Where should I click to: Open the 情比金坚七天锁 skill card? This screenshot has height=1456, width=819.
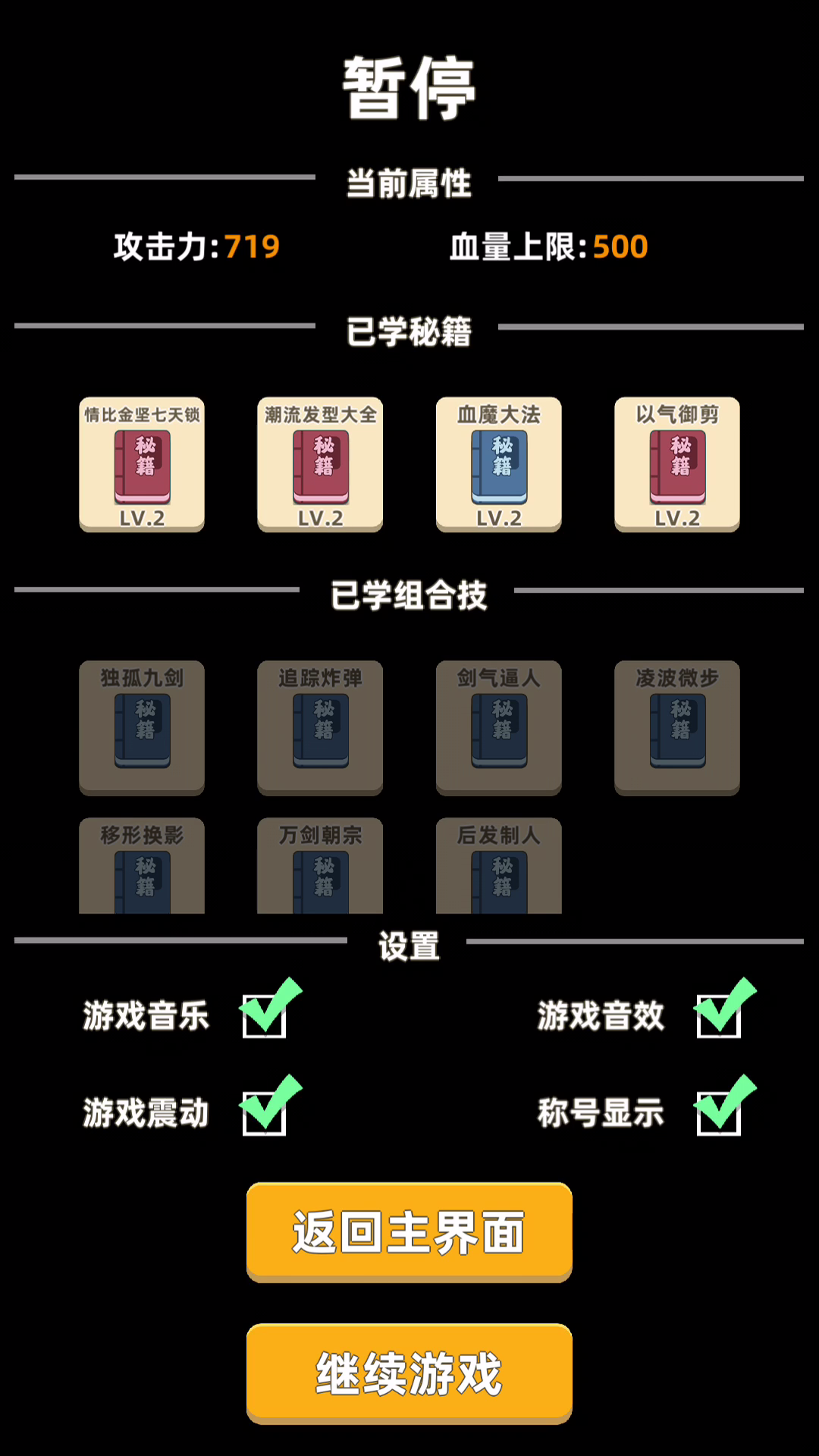142,464
